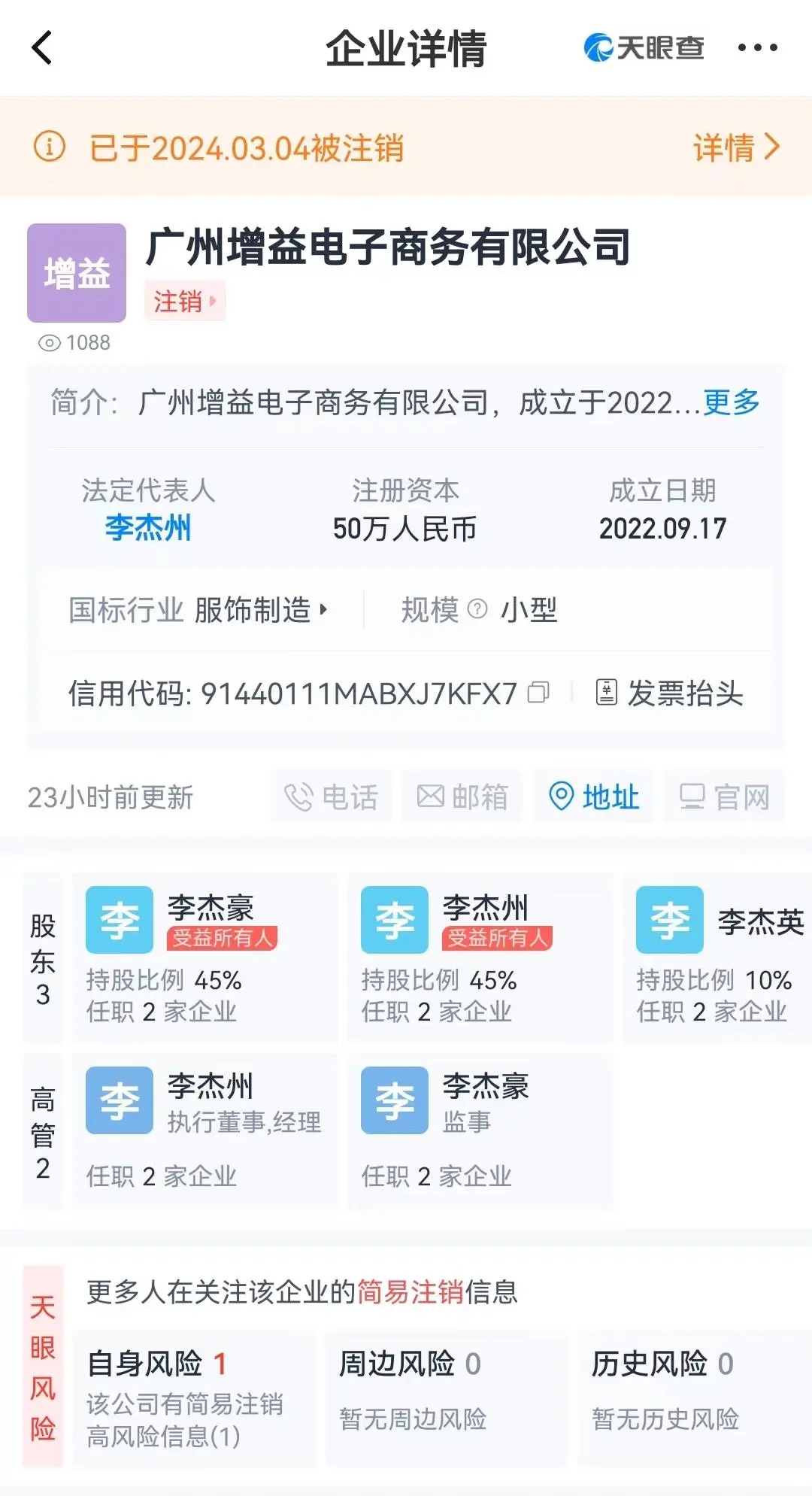The width and height of the screenshot is (812, 1496).
Task: Copy the credit code 91440111MABXJ7KFX7
Action: point(538,693)
